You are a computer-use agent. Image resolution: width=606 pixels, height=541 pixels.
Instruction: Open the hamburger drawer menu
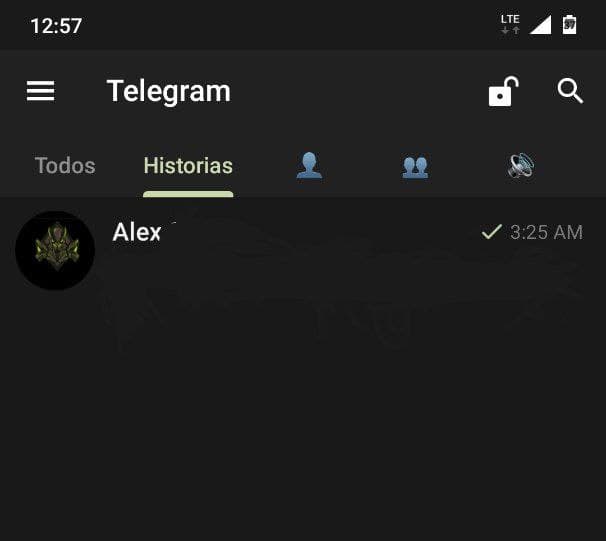pos(40,91)
